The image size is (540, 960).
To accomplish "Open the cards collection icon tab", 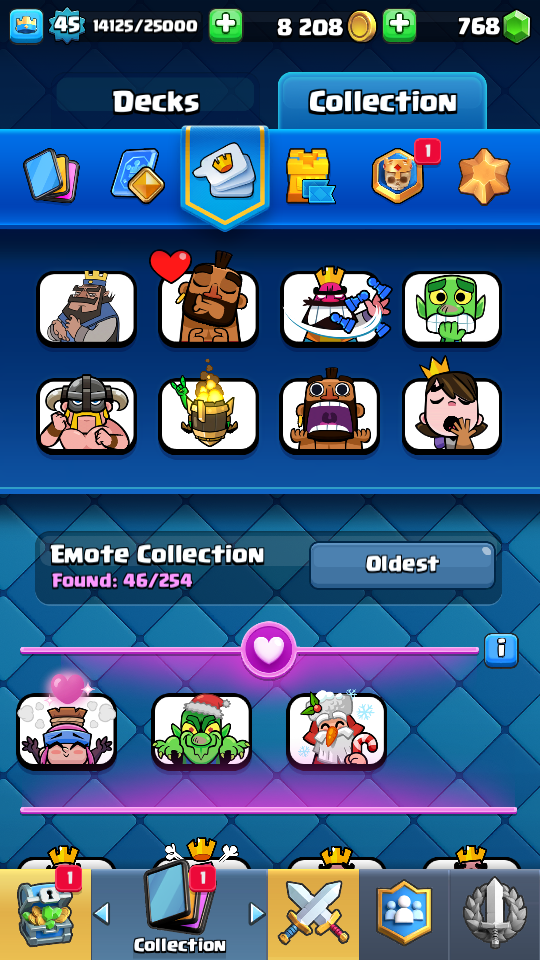I will pos(50,176).
